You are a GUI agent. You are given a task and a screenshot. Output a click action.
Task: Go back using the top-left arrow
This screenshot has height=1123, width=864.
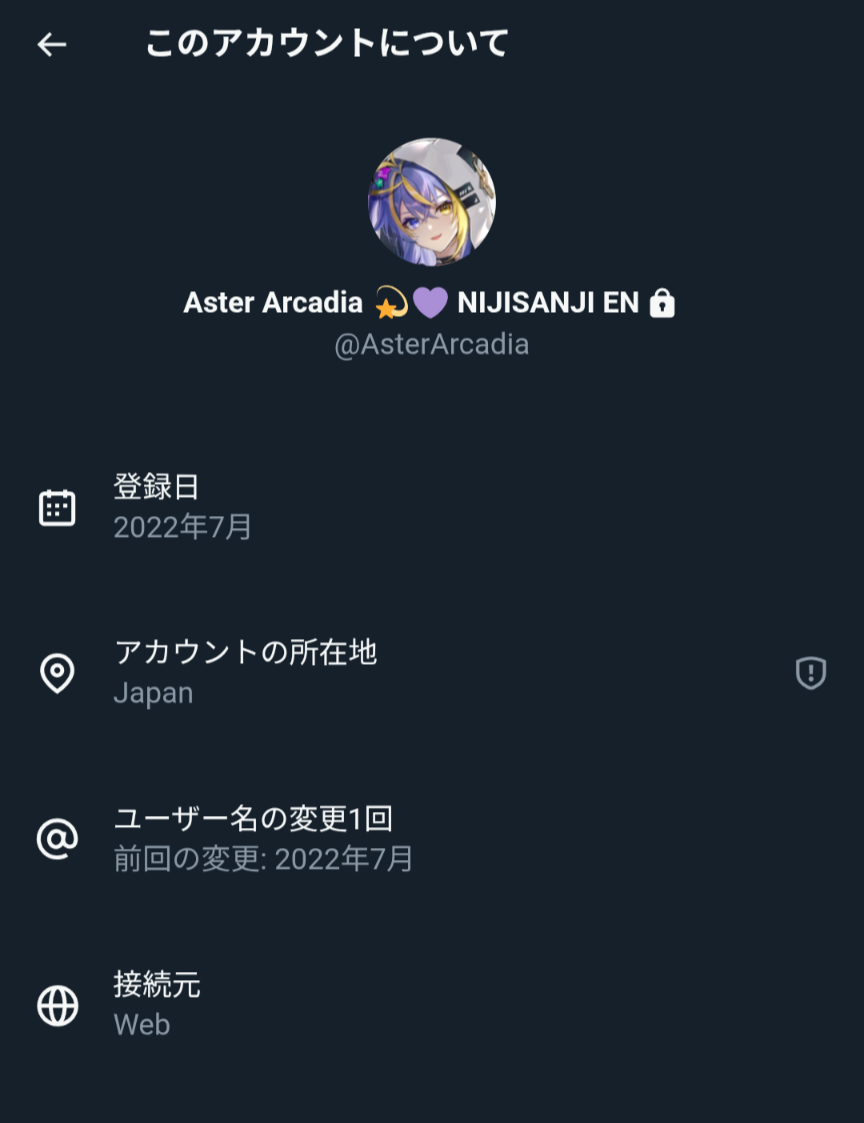tap(52, 44)
